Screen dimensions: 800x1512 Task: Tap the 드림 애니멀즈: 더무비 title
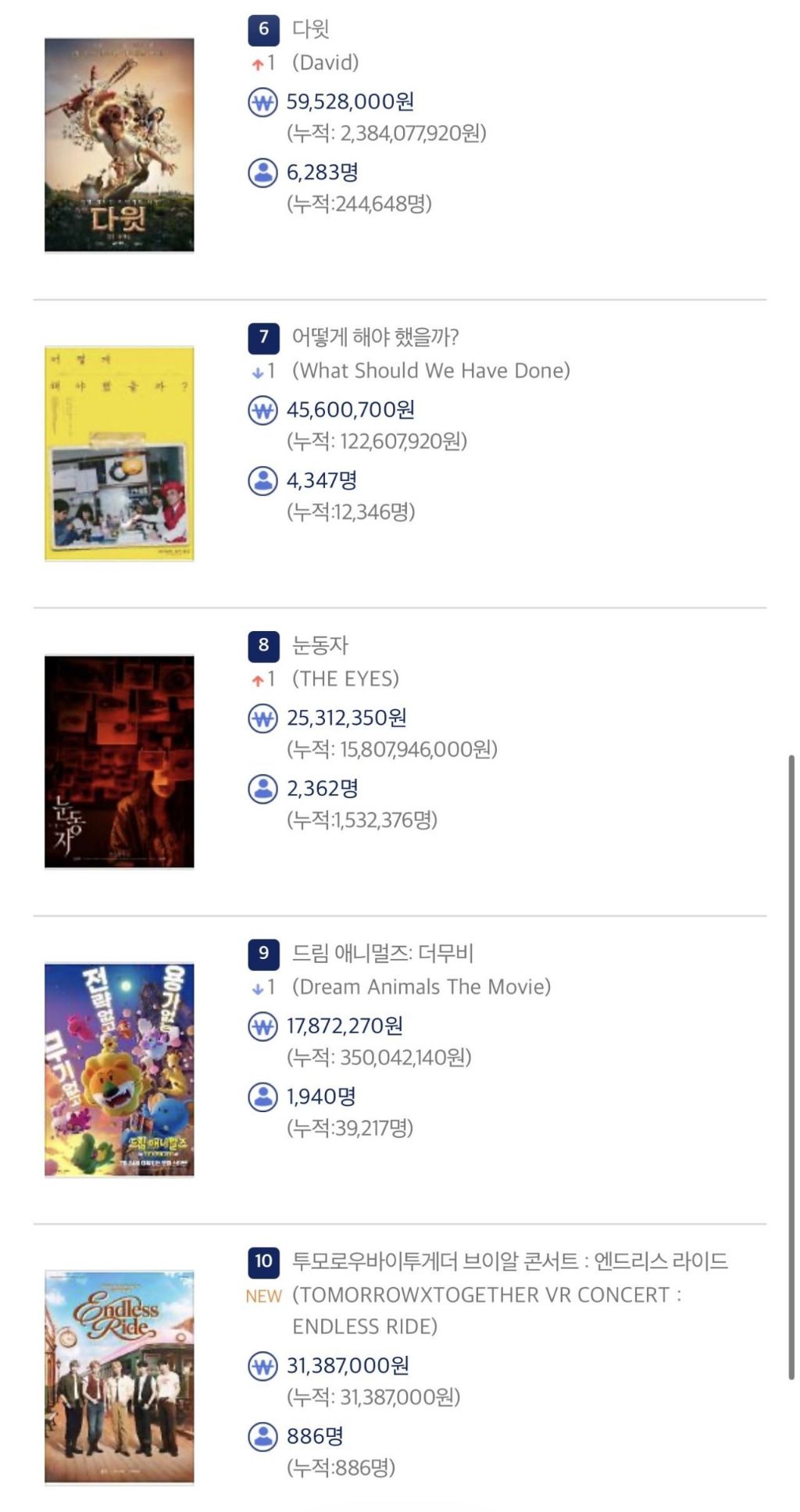click(383, 953)
